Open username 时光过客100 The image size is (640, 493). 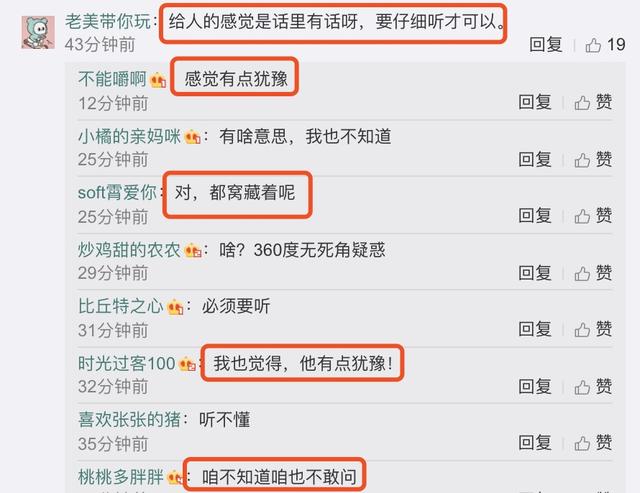tap(127, 363)
